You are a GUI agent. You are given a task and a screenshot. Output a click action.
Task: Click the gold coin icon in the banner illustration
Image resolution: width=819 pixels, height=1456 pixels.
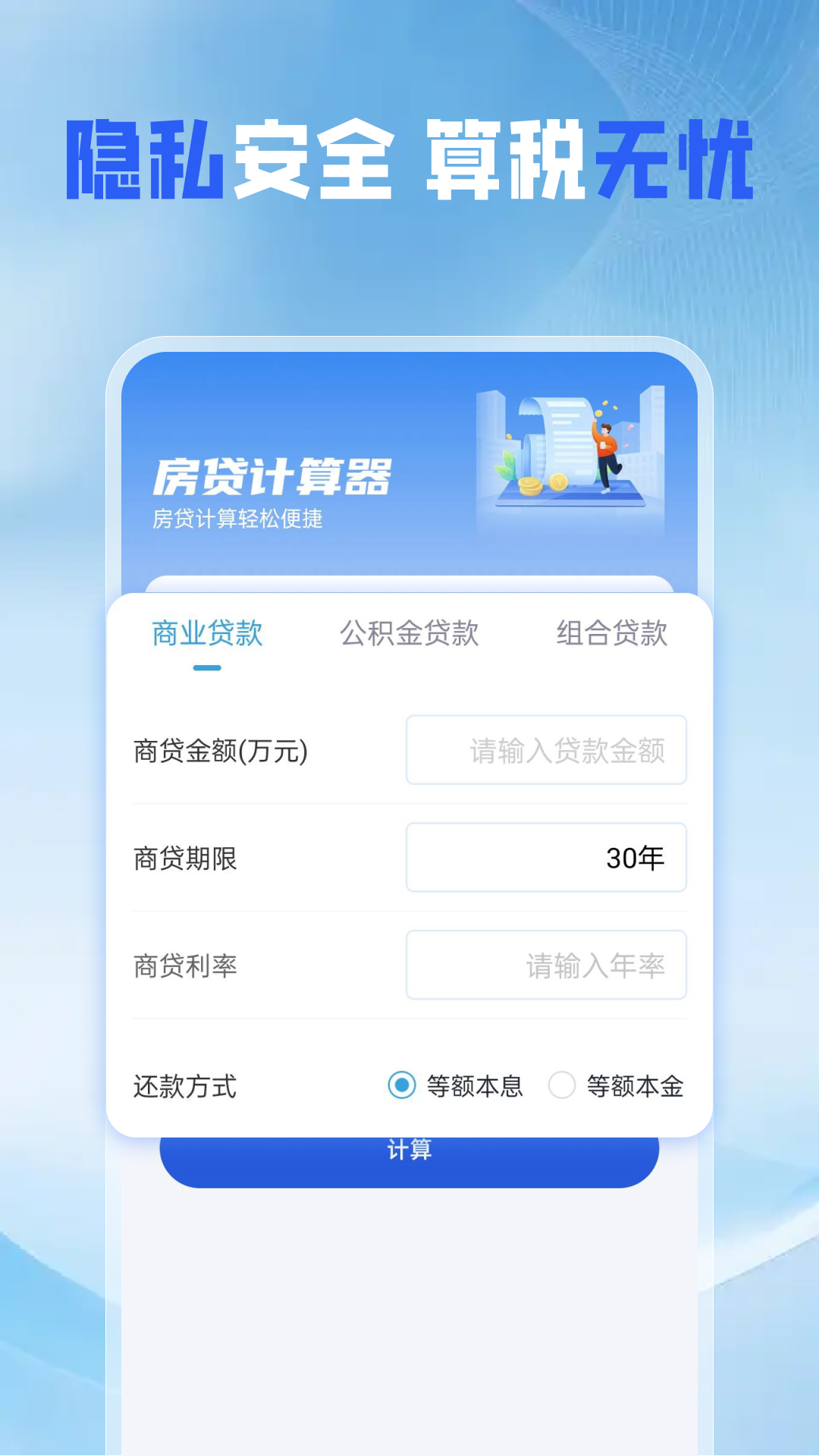558,482
